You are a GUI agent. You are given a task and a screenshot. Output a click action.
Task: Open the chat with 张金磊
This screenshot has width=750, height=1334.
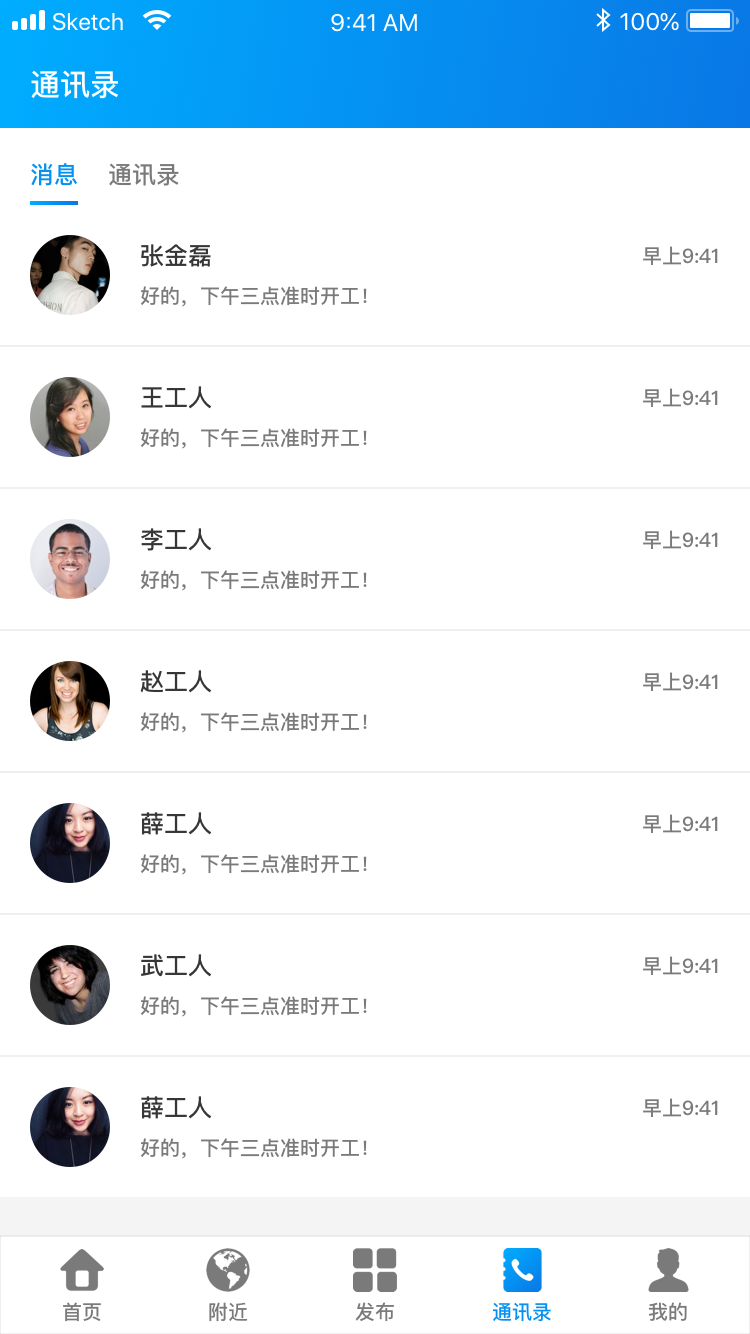point(375,274)
